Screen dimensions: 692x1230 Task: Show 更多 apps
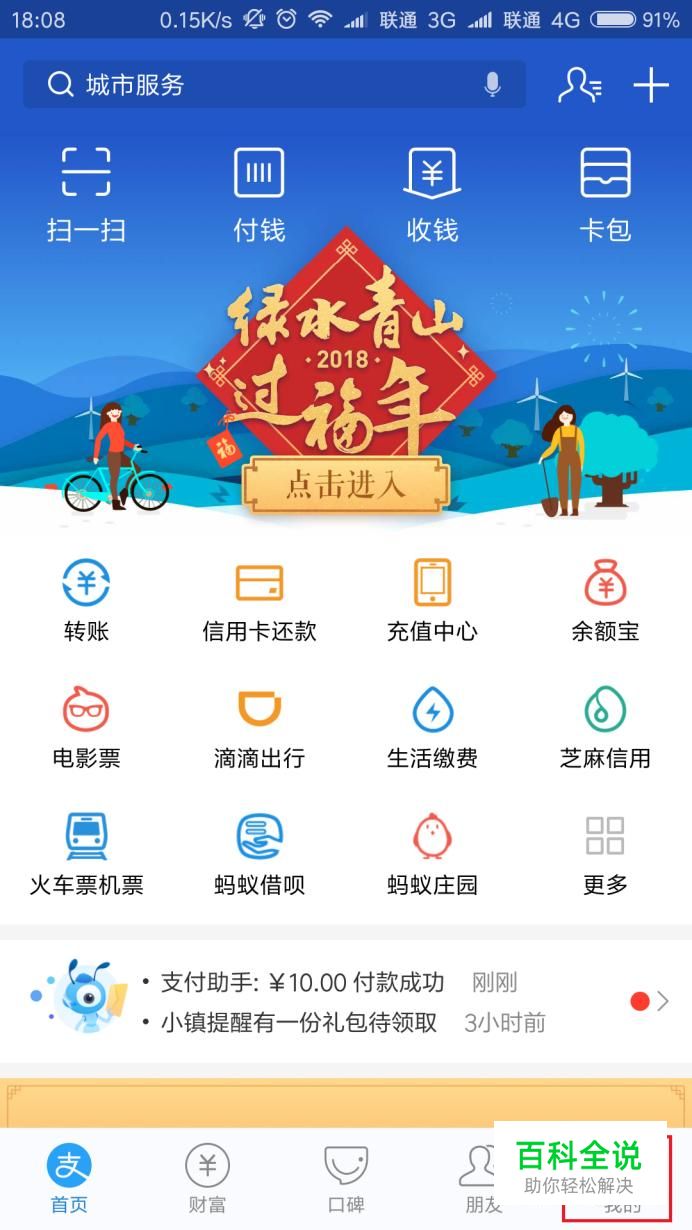605,855
